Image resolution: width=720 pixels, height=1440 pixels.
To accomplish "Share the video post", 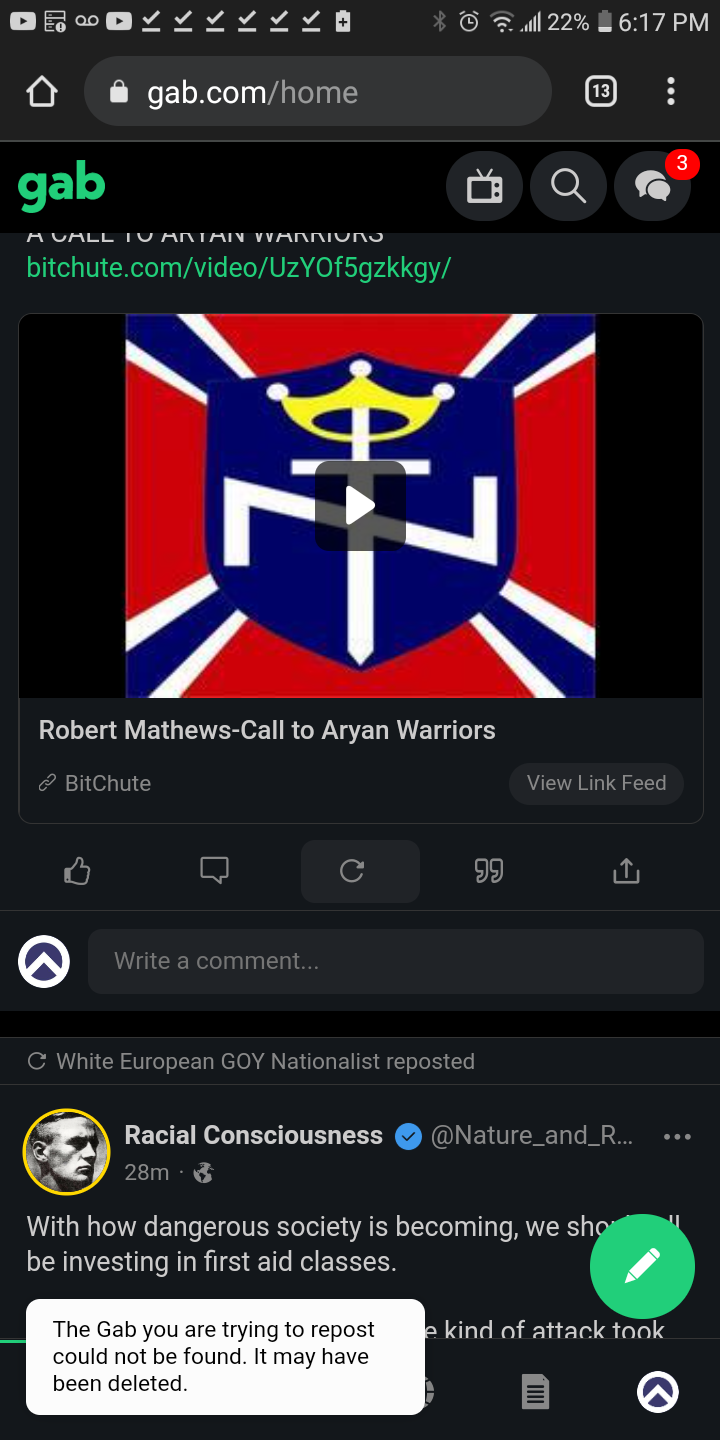I will point(625,872).
